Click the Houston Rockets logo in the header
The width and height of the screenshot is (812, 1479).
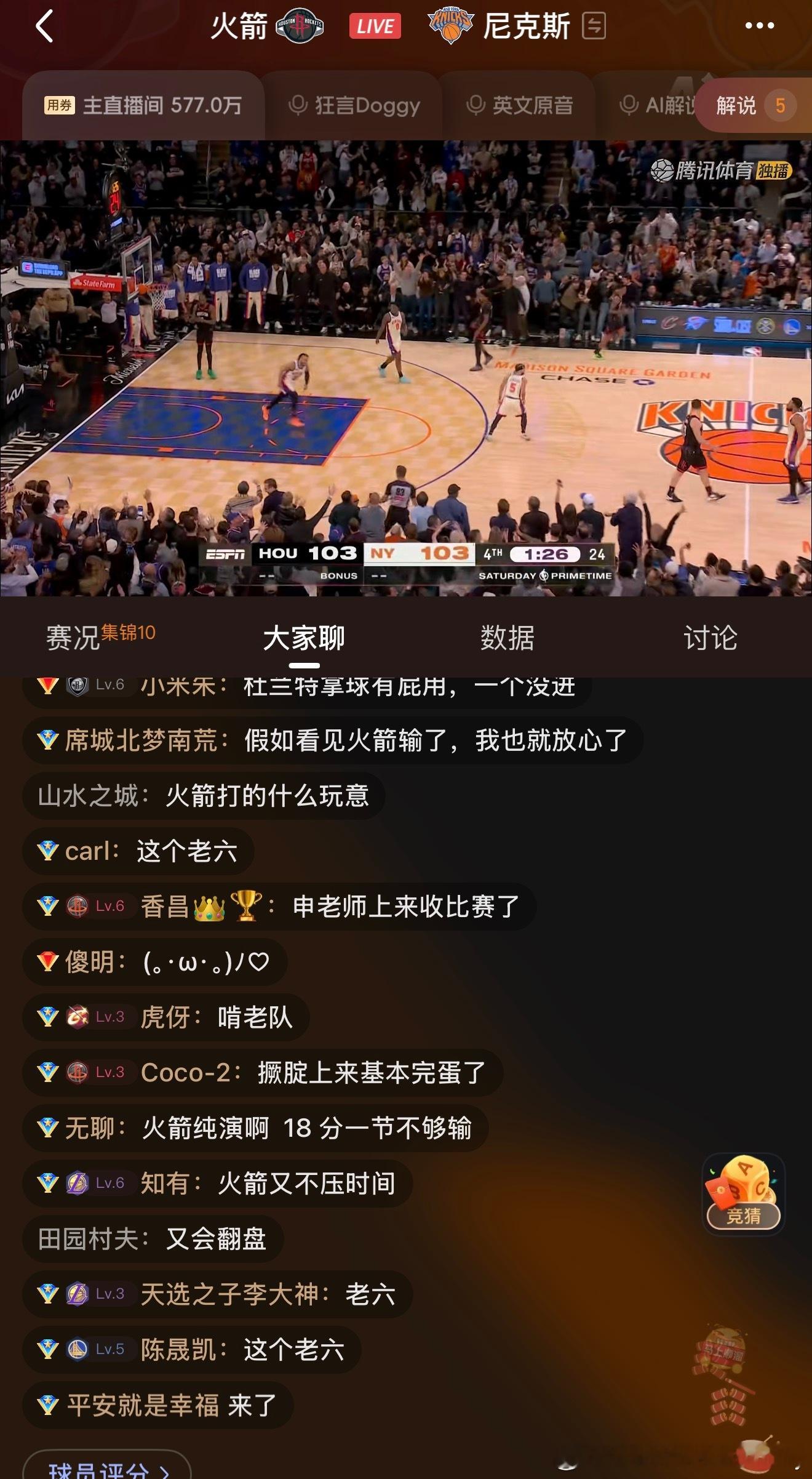(299, 26)
